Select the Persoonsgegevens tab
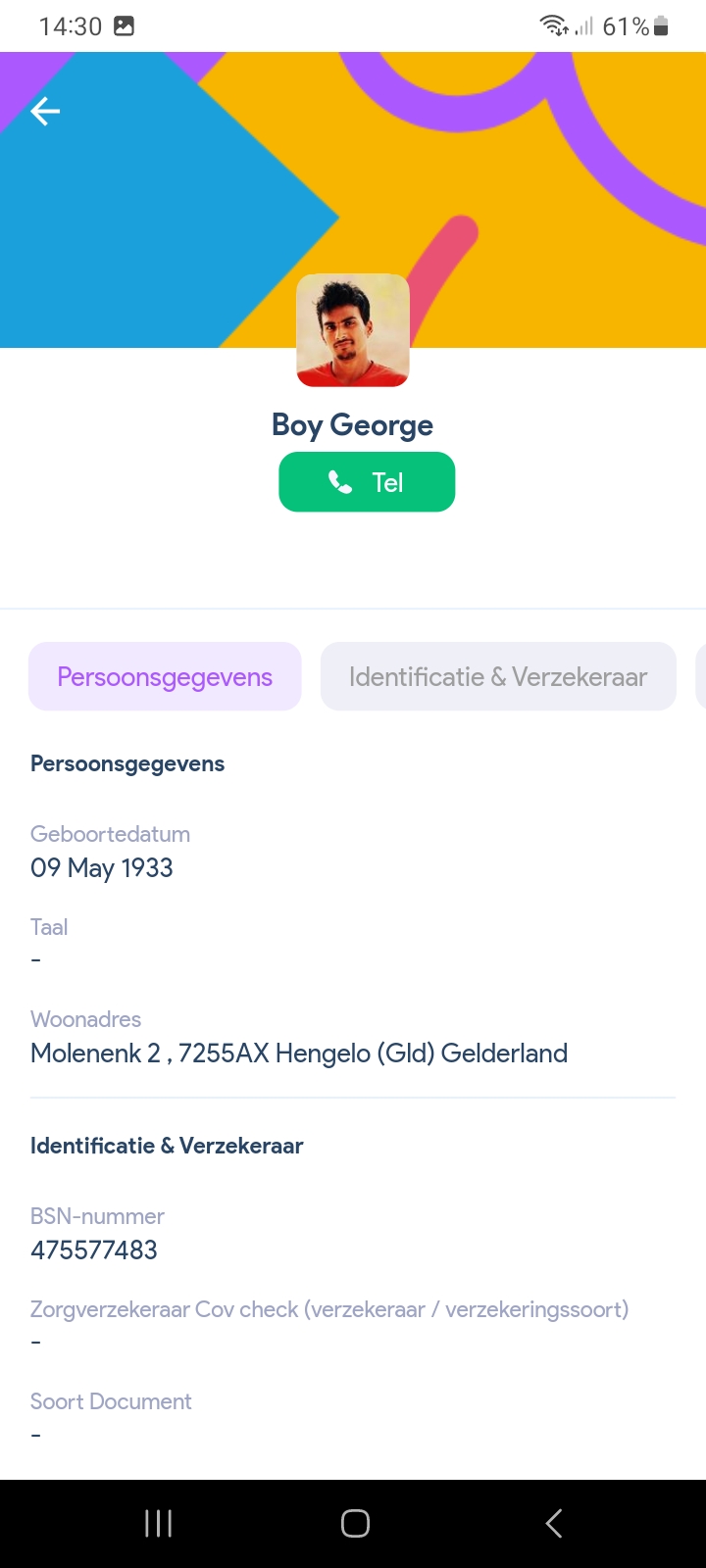The width and height of the screenshot is (706, 1568). (165, 676)
